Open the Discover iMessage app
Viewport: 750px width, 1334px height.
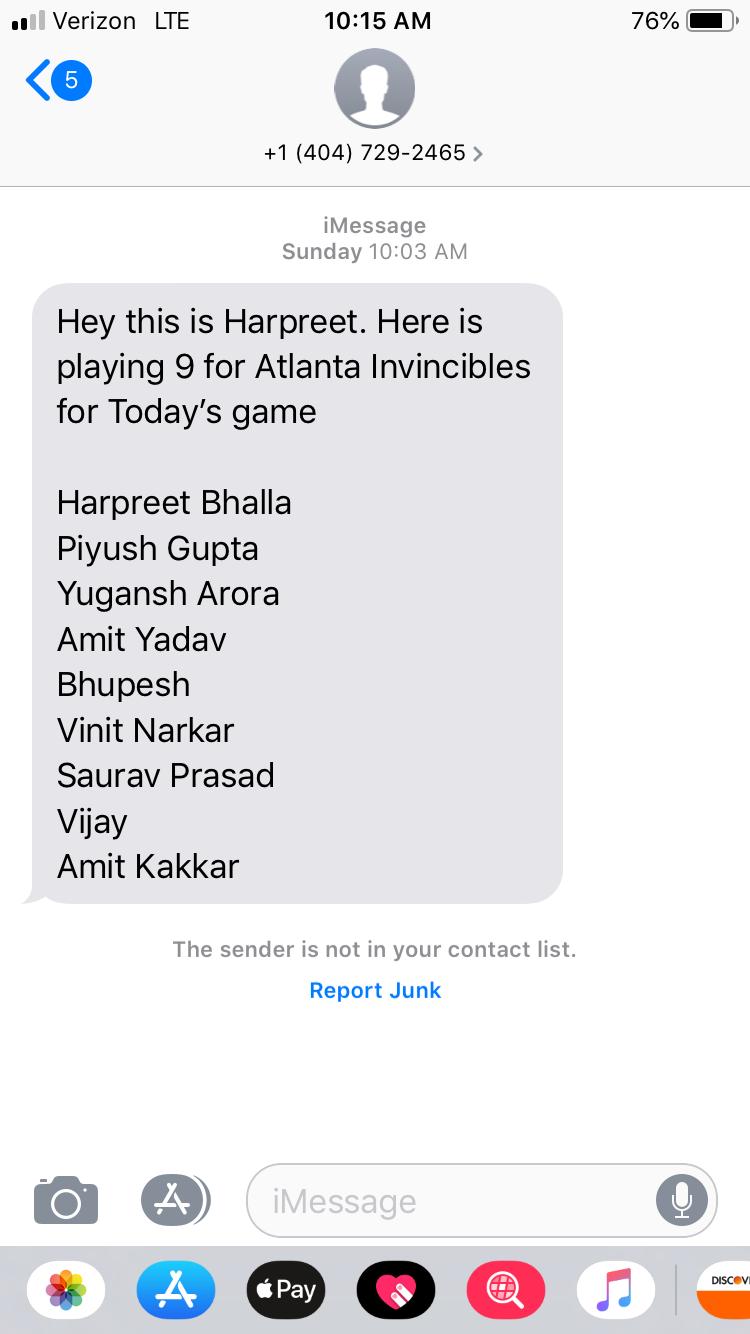pos(724,1290)
